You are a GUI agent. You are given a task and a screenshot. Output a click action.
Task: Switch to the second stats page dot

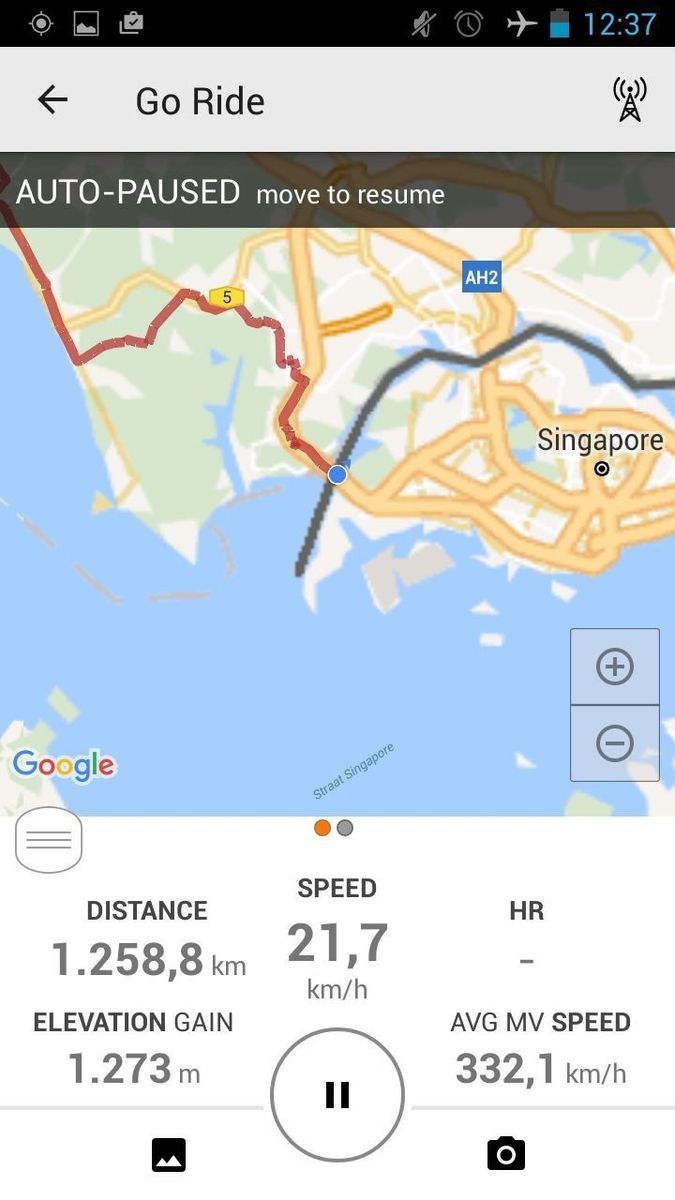coord(345,828)
